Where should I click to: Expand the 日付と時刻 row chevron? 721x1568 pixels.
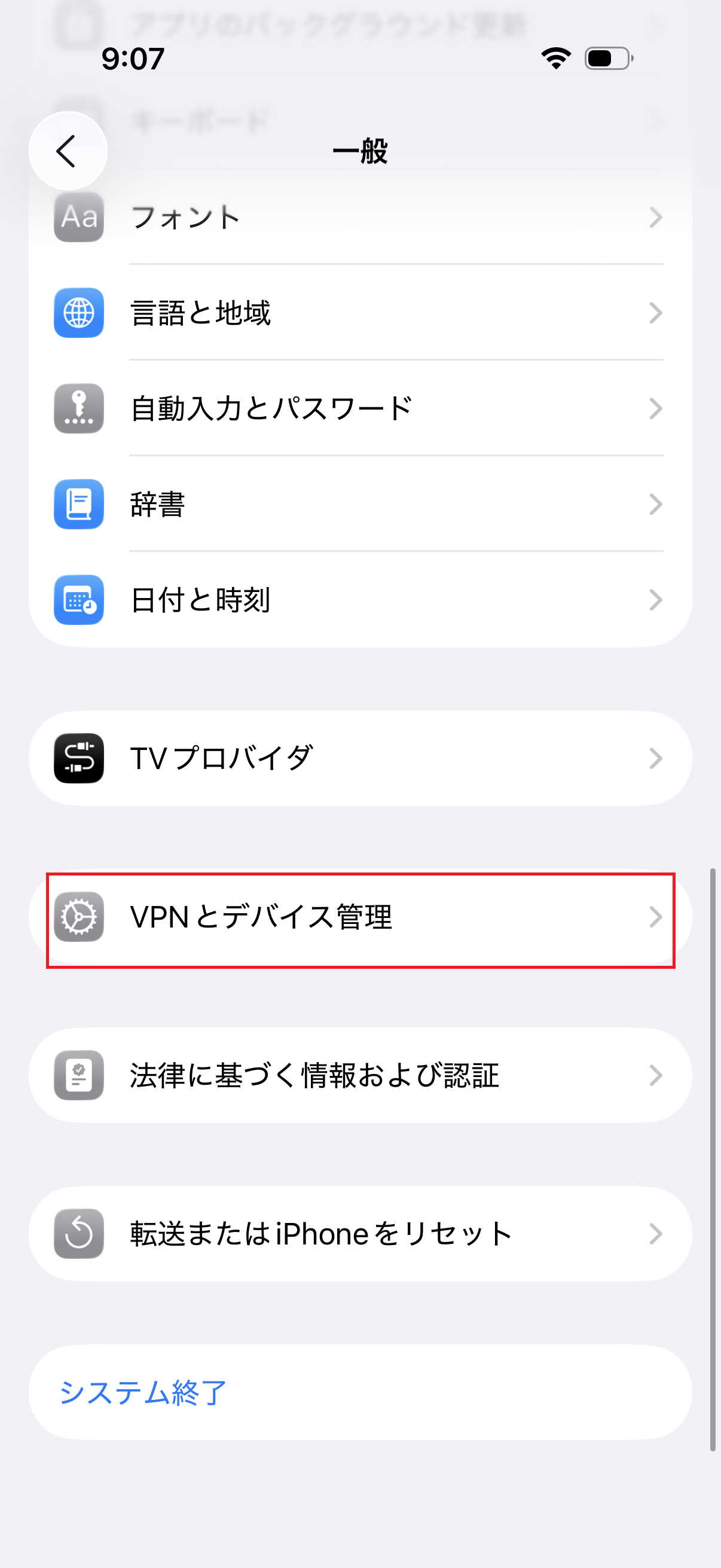[656, 600]
